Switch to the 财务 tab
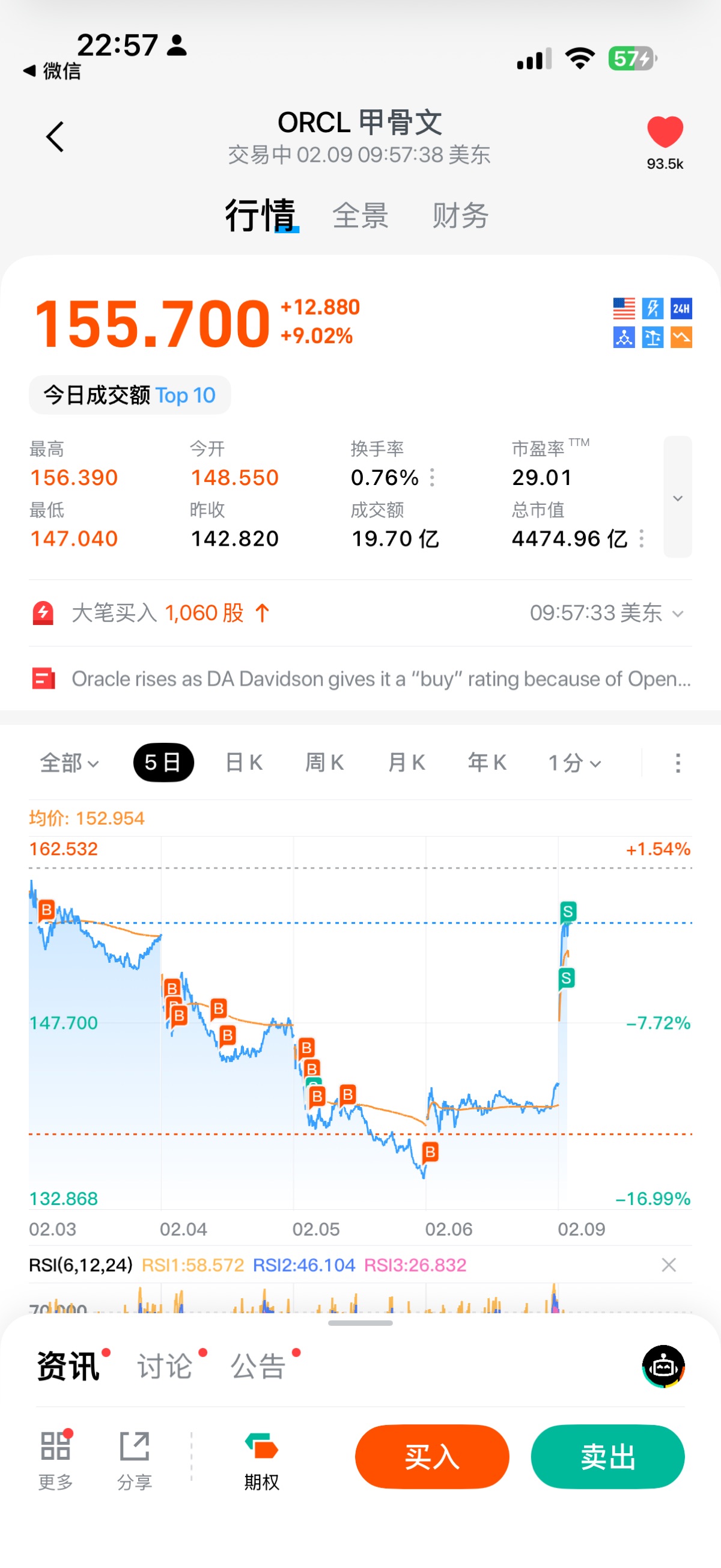Image resolution: width=721 pixels, height=1568 pixels. click(x=460, y=216)
